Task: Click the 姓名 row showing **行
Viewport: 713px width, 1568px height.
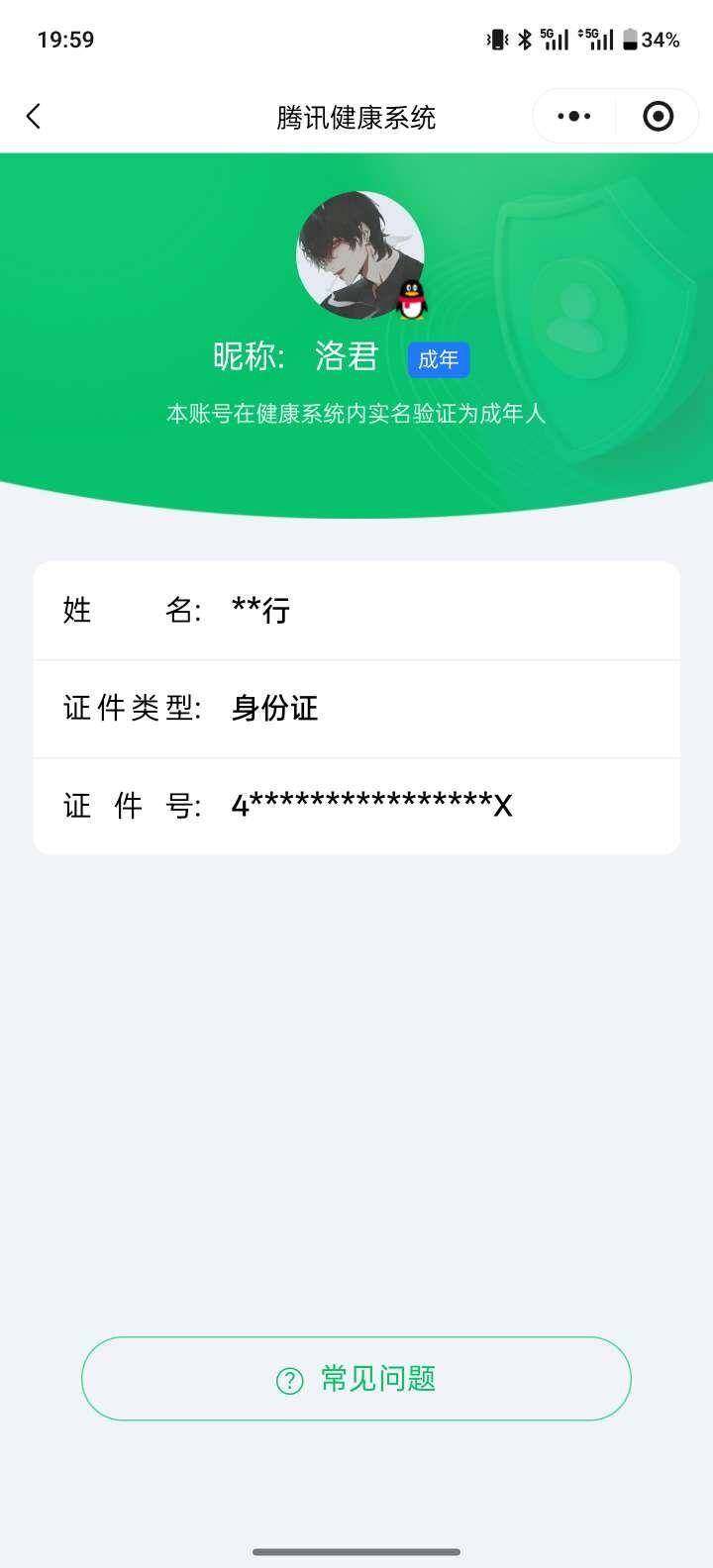Action: 356,610
